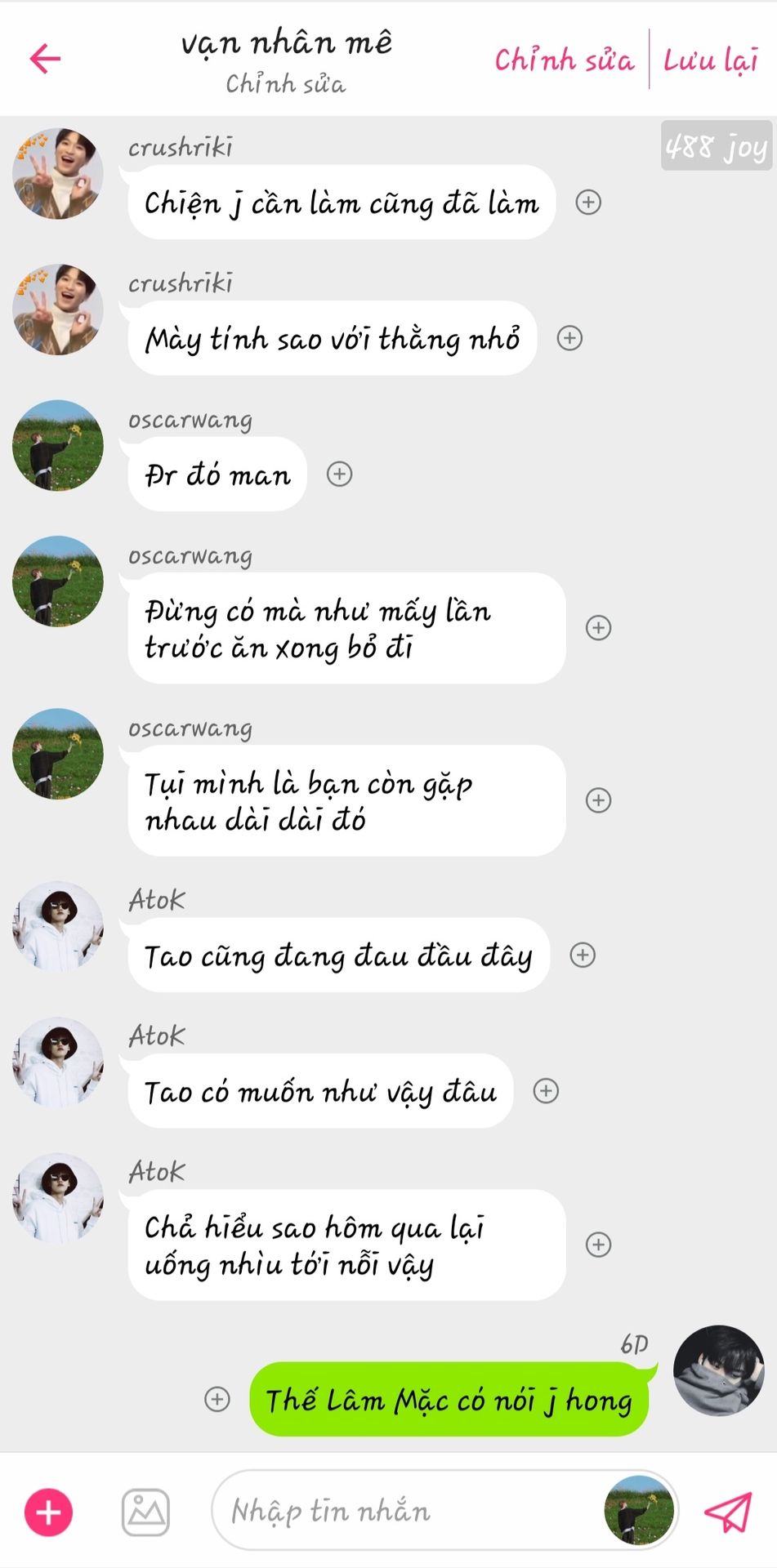Send the message with the paper plane
Screen dimensions: 777x1568
727,1512
